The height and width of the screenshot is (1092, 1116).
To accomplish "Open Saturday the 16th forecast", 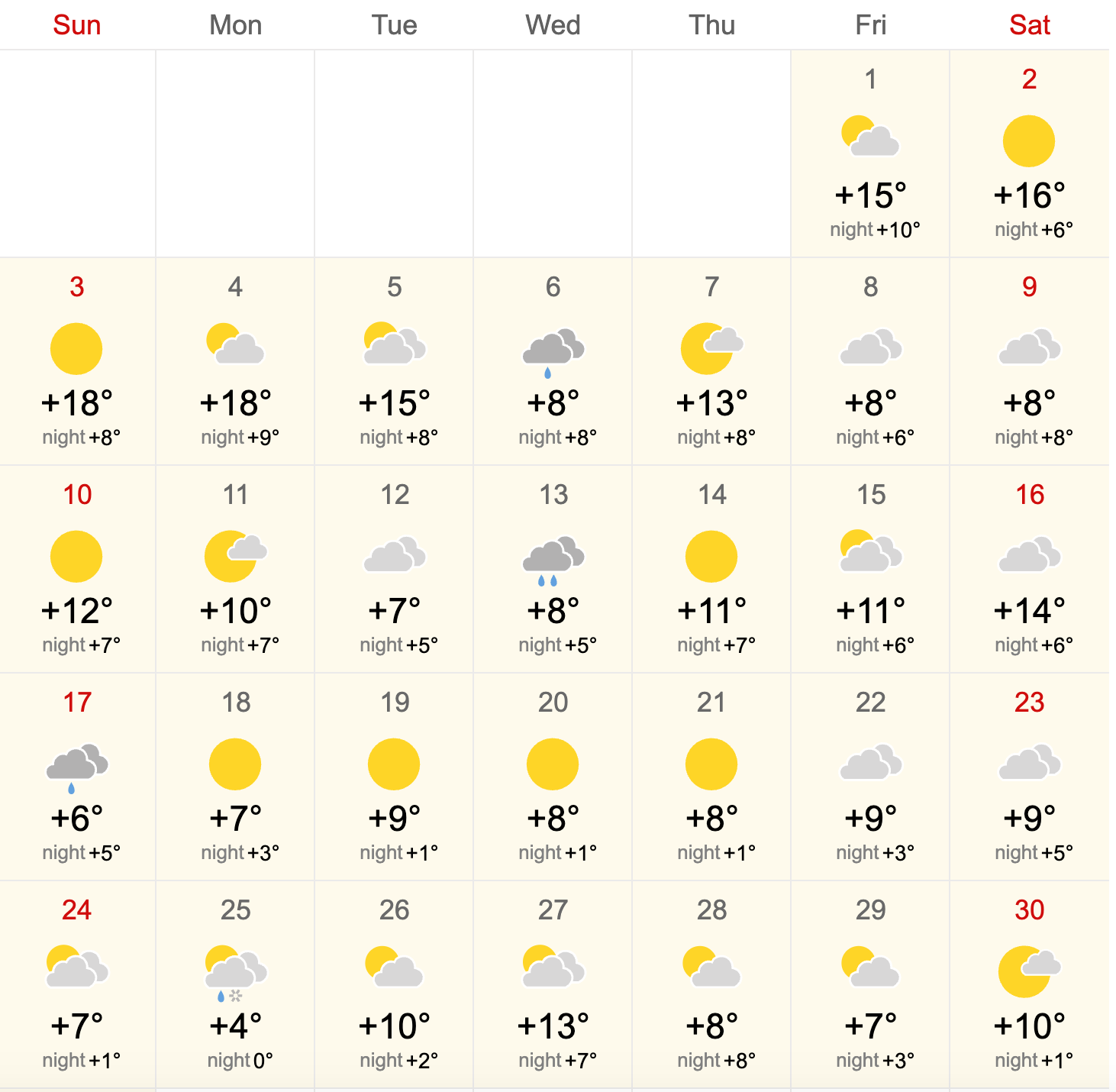I will [1029, 570].
